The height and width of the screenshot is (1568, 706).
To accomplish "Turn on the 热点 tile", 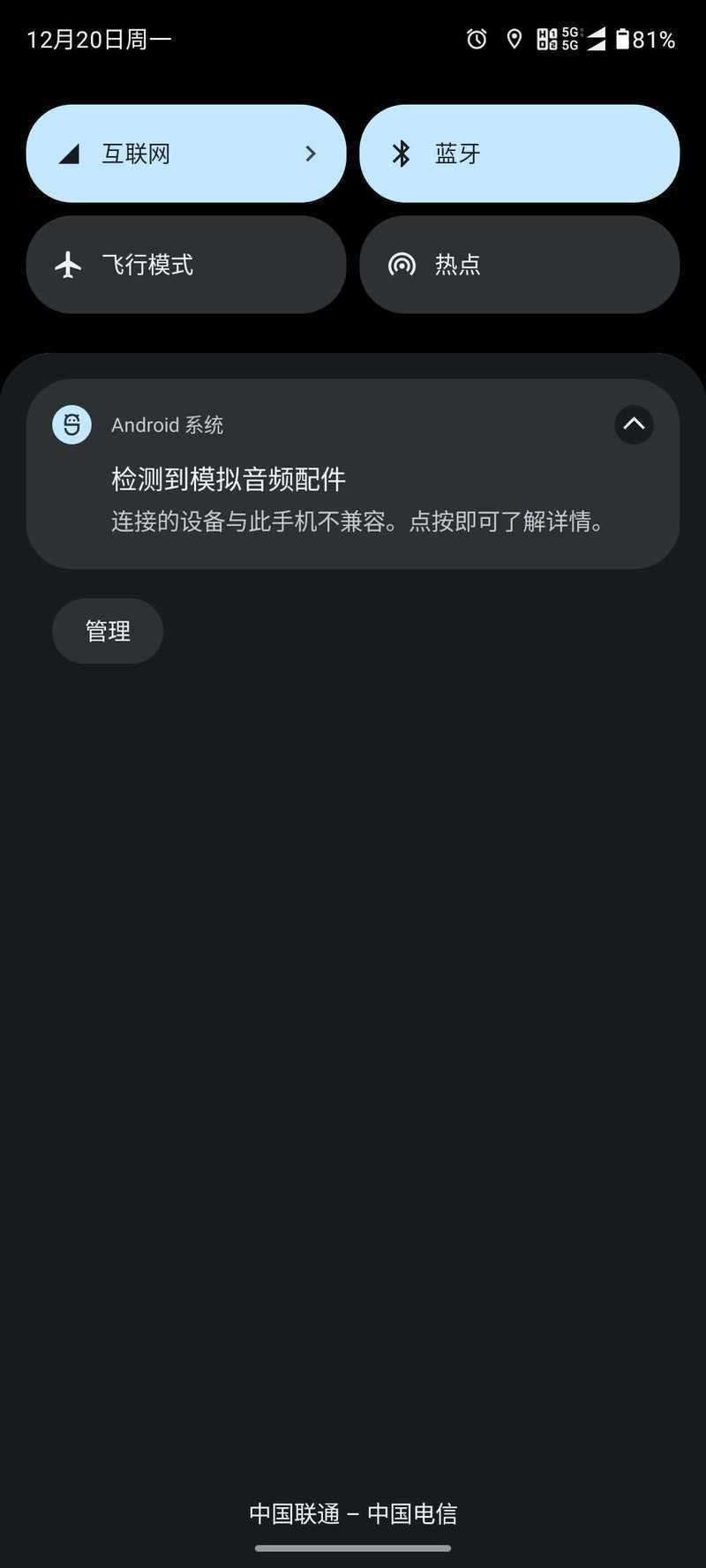I will (x=519, y=265).
